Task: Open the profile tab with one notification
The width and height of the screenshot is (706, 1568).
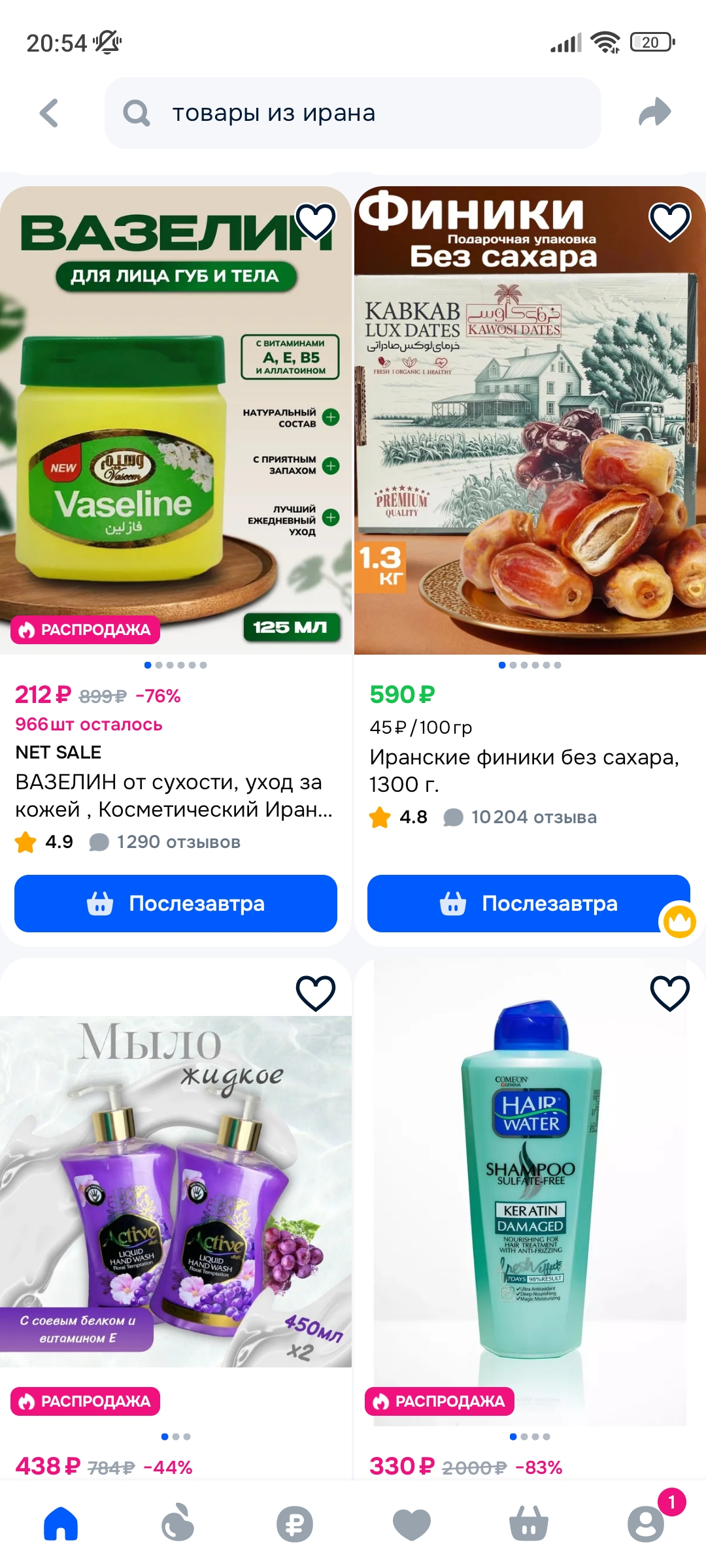Action: click(646, 1524)
